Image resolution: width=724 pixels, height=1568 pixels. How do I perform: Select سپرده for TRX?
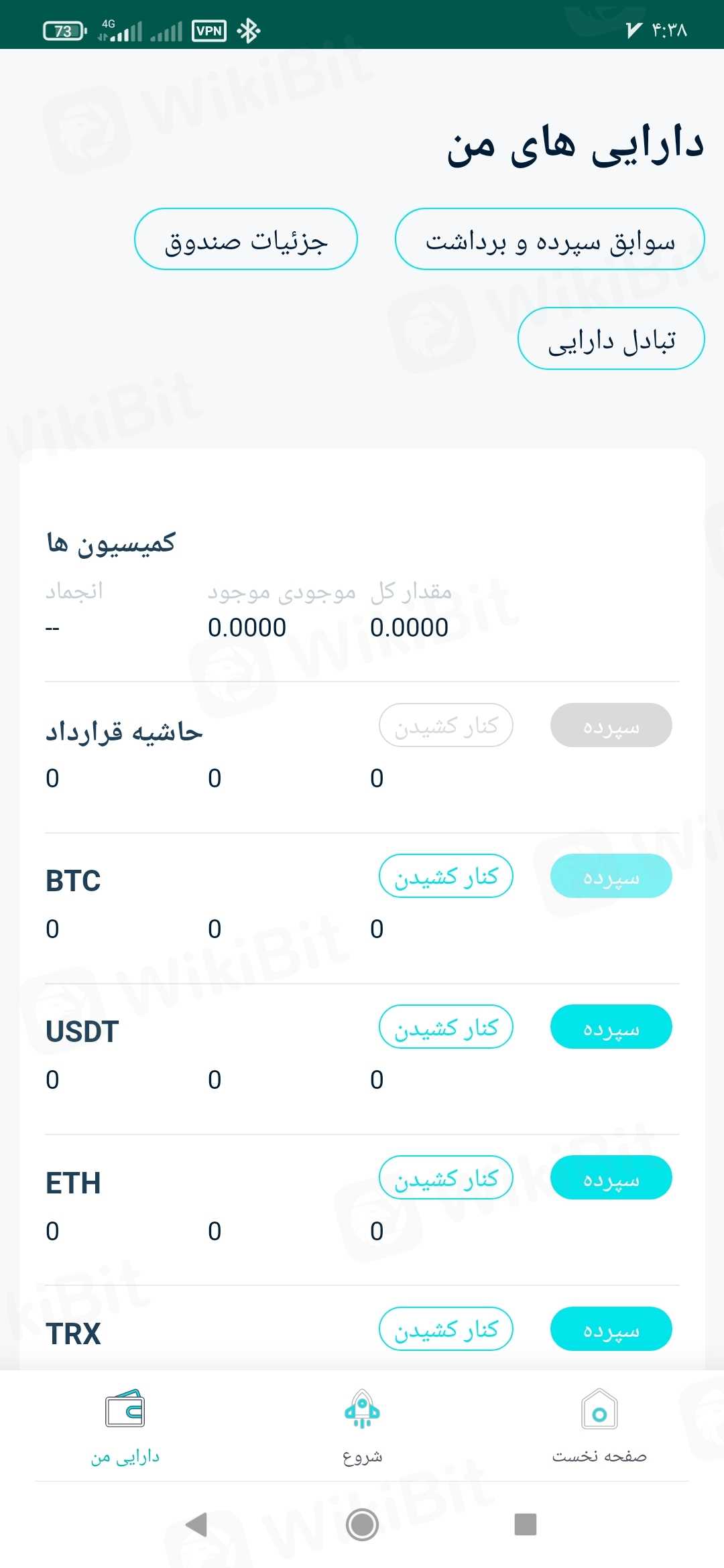point(611,1329)
